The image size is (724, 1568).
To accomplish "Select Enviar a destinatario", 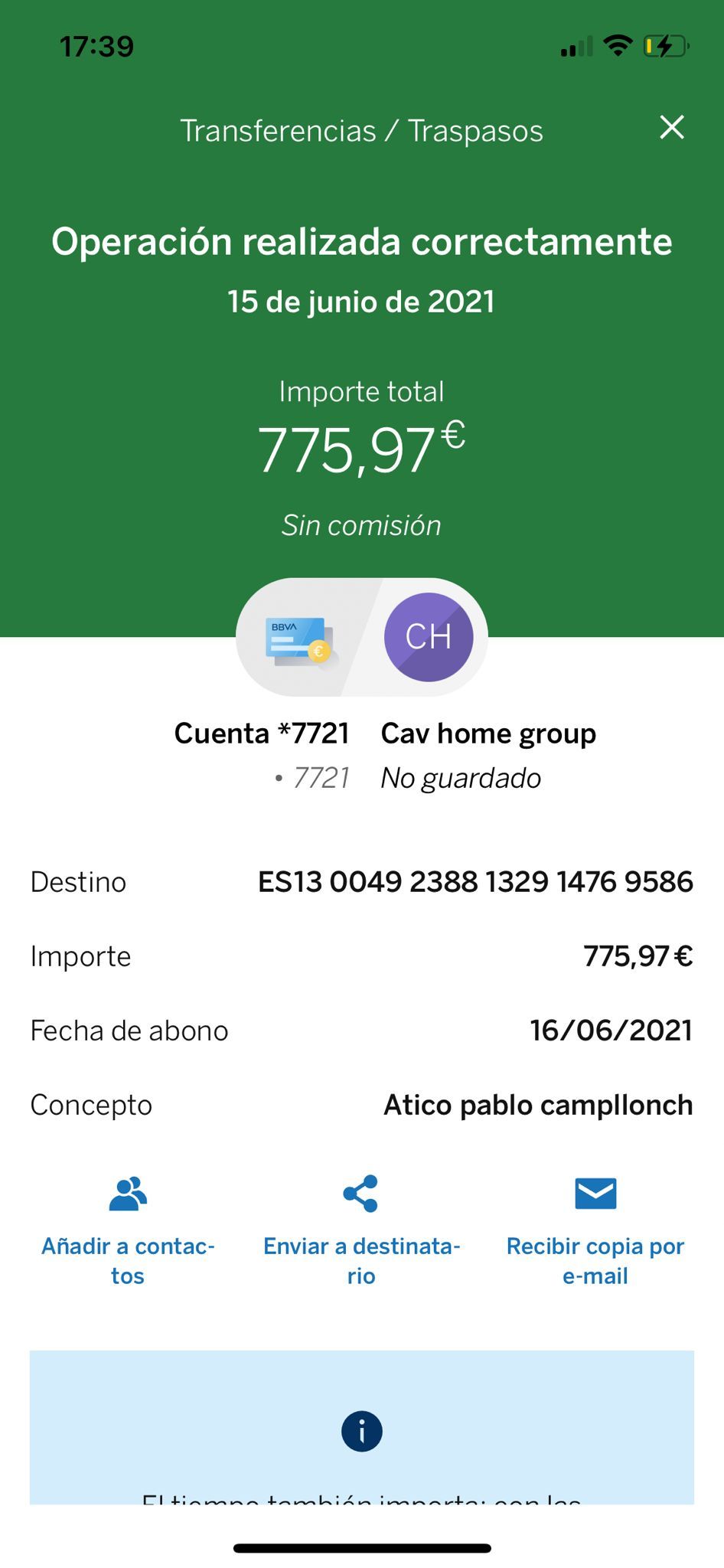I will [x=361, y=1231].
